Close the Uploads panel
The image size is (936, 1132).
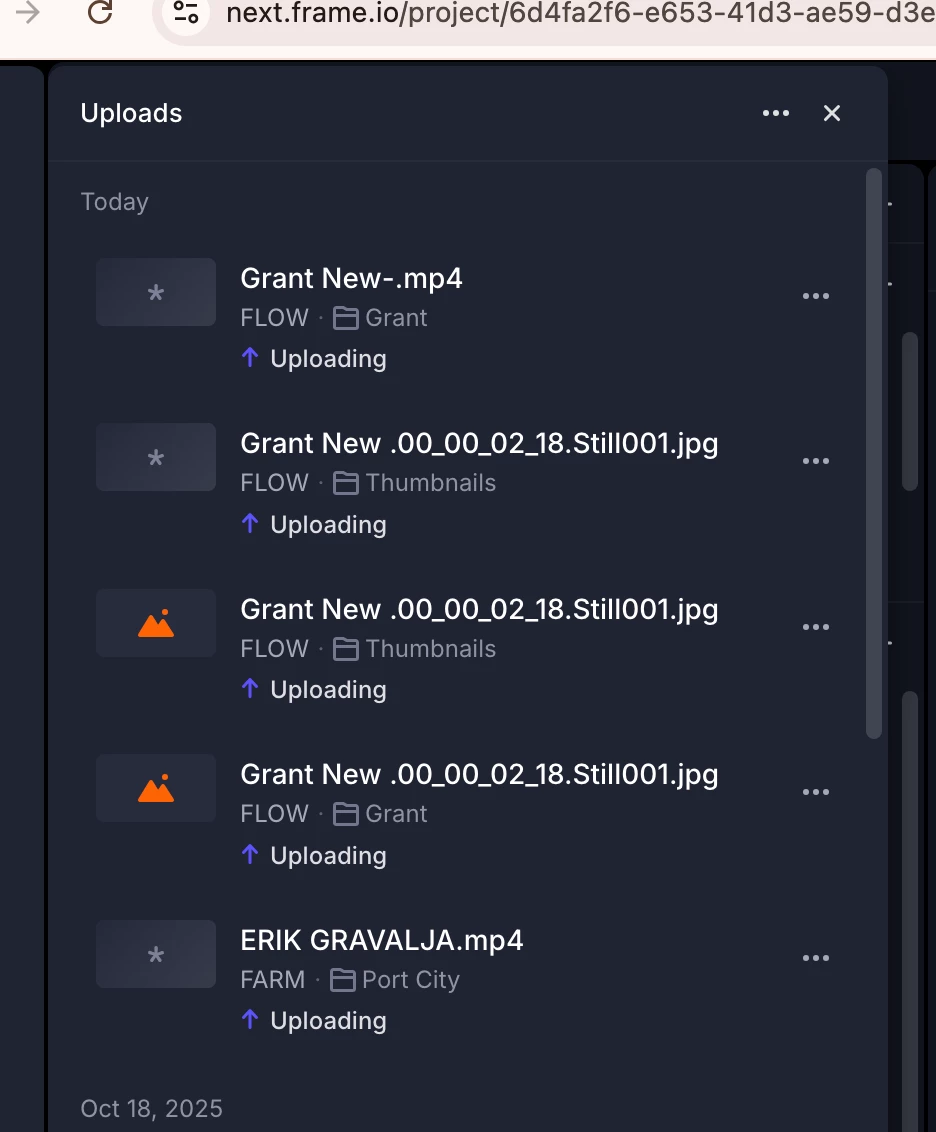click(x=831, y=113)
